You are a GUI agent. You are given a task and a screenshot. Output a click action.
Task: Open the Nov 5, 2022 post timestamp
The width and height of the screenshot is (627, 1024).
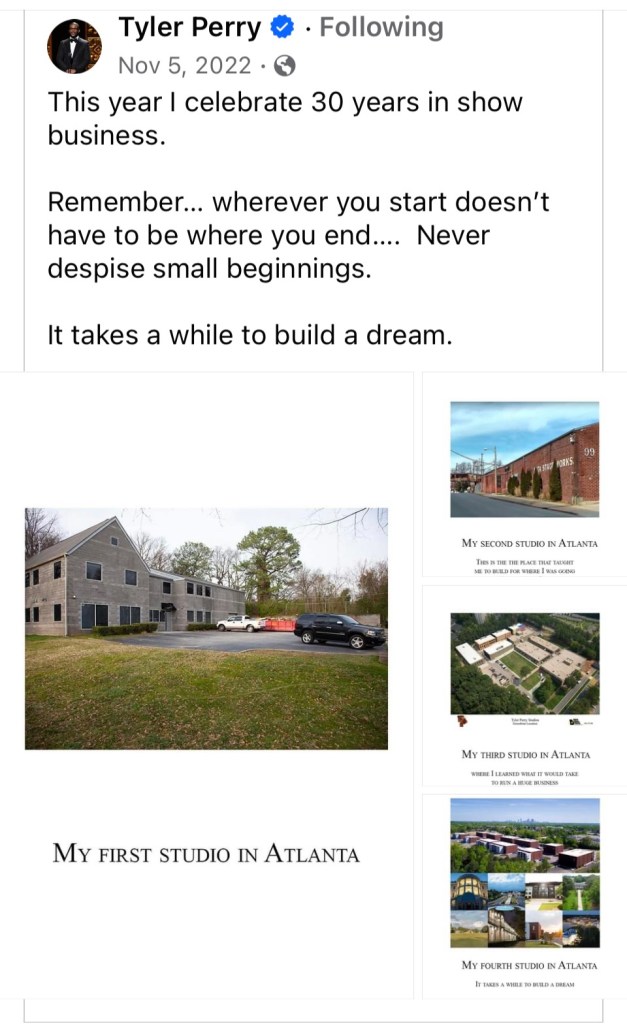coord(184,66)
